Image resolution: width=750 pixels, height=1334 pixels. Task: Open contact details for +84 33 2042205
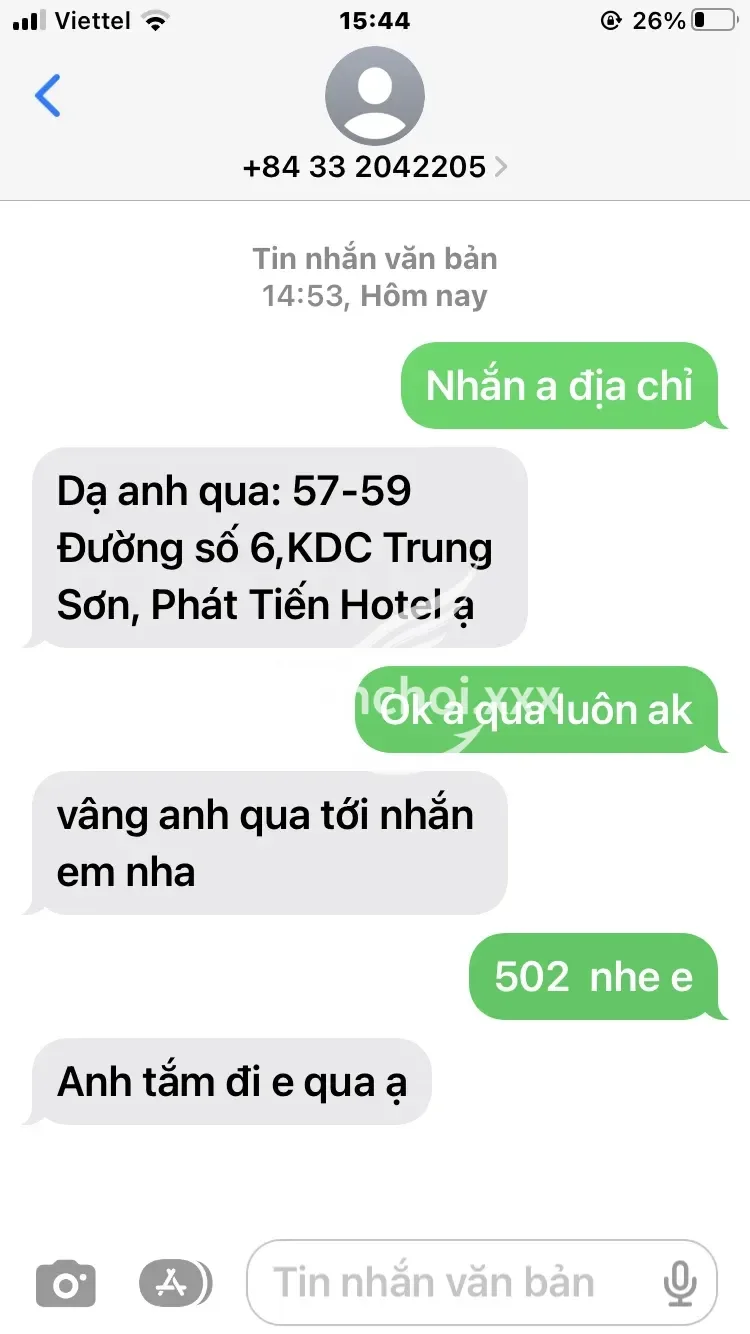coord(375,166)
